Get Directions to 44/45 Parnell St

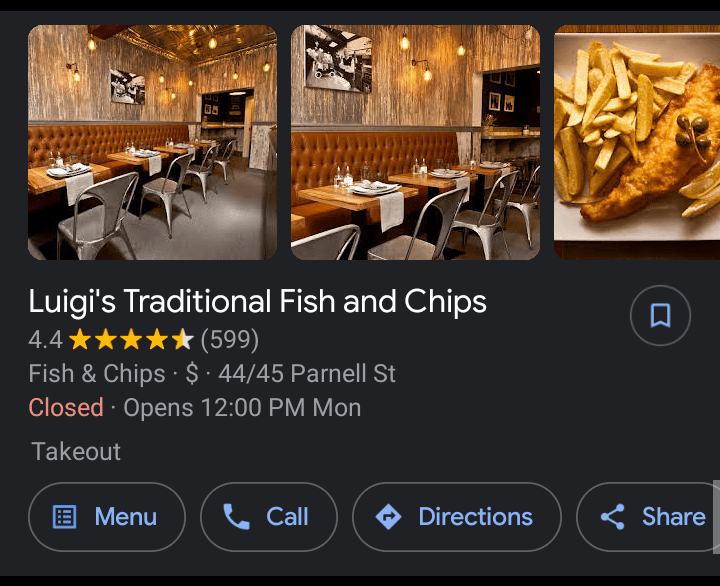point(457,517)
